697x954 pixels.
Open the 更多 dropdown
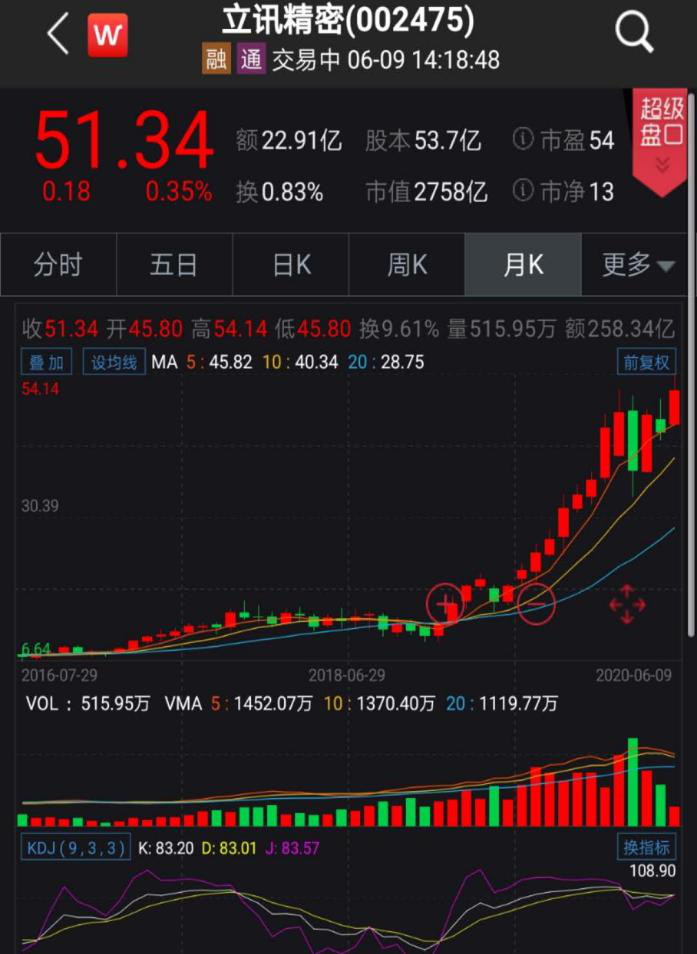point(638,265)
